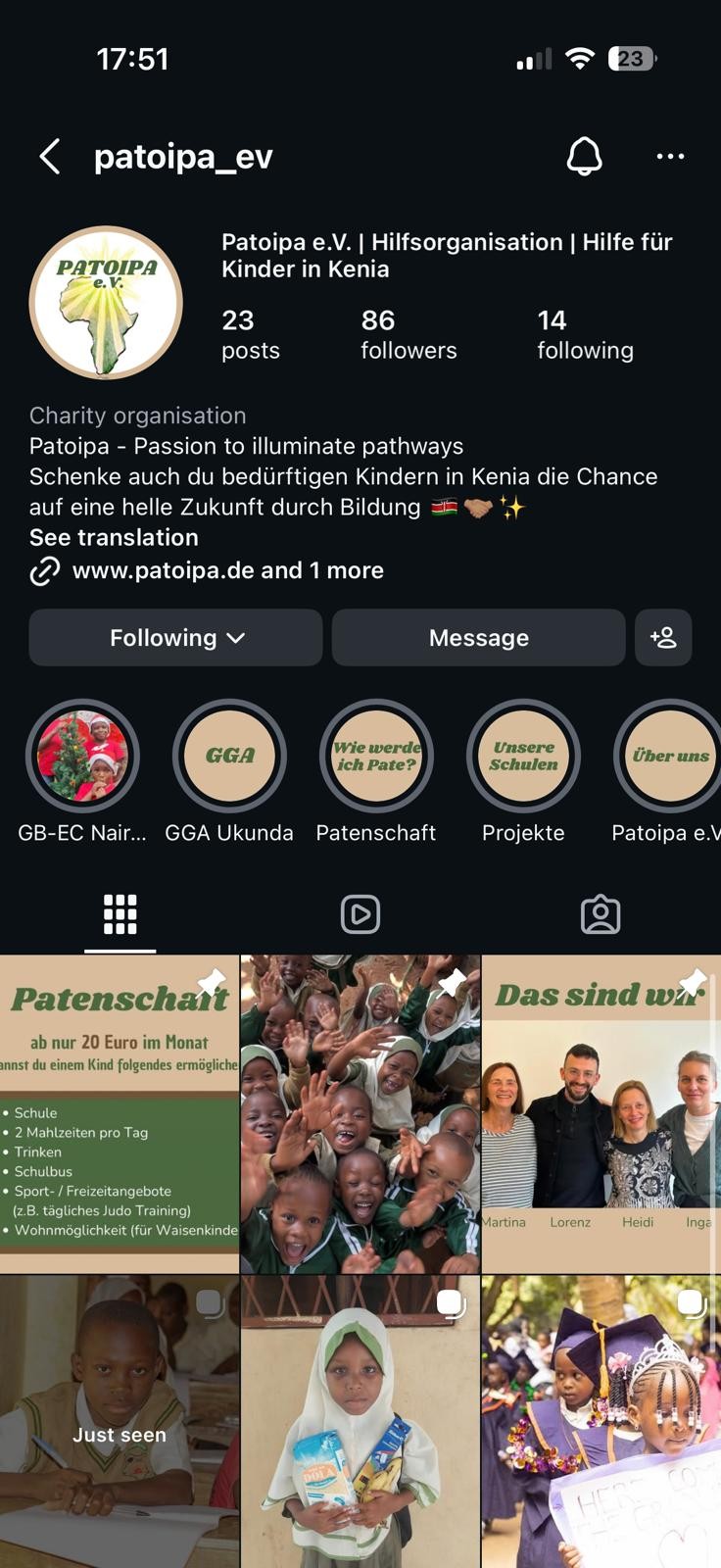Viewport: 721px width, 1568px height.
Task: See translation of the bio
Action: (114, 537)
